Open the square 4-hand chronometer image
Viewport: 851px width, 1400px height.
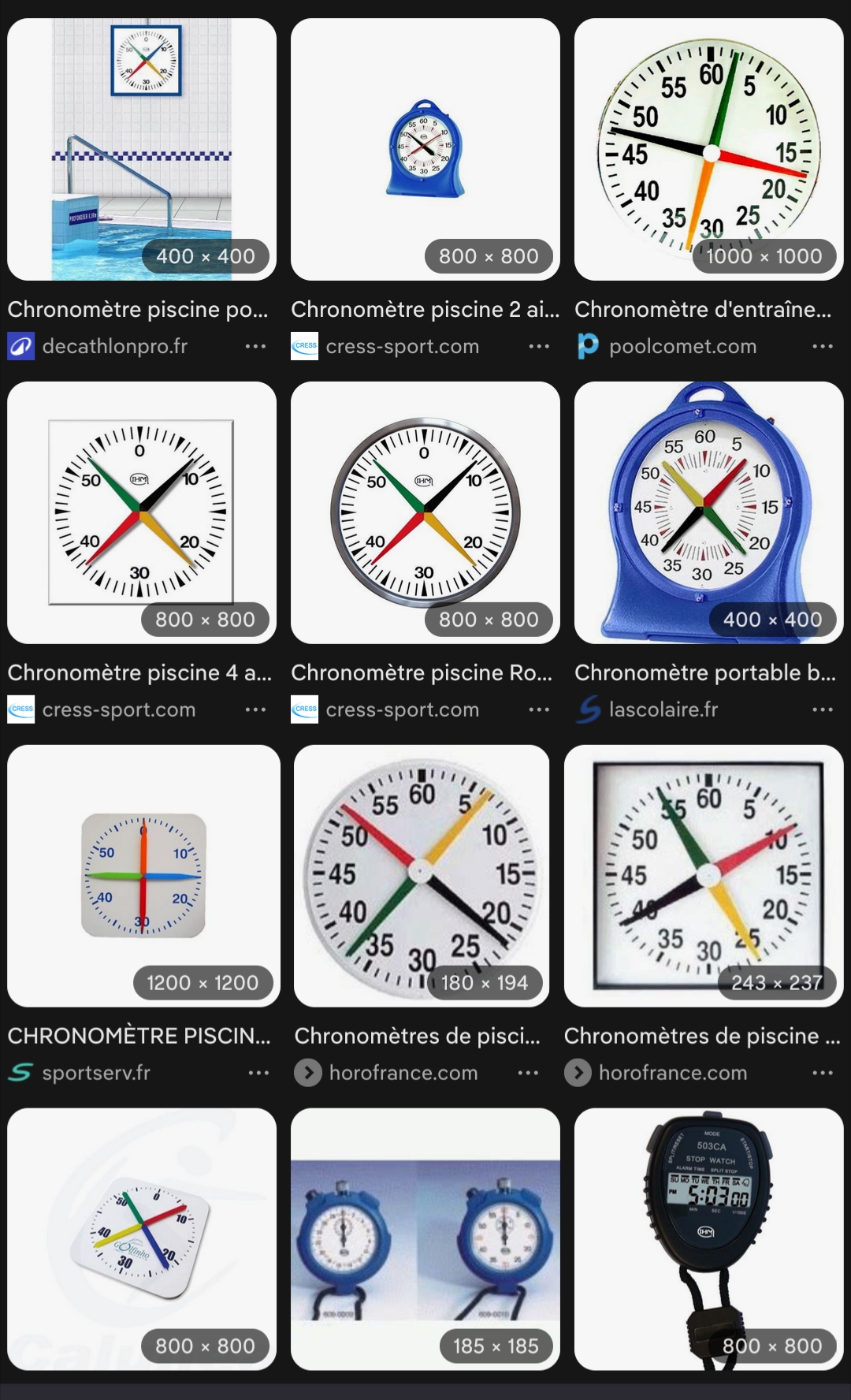pos(142,512)
